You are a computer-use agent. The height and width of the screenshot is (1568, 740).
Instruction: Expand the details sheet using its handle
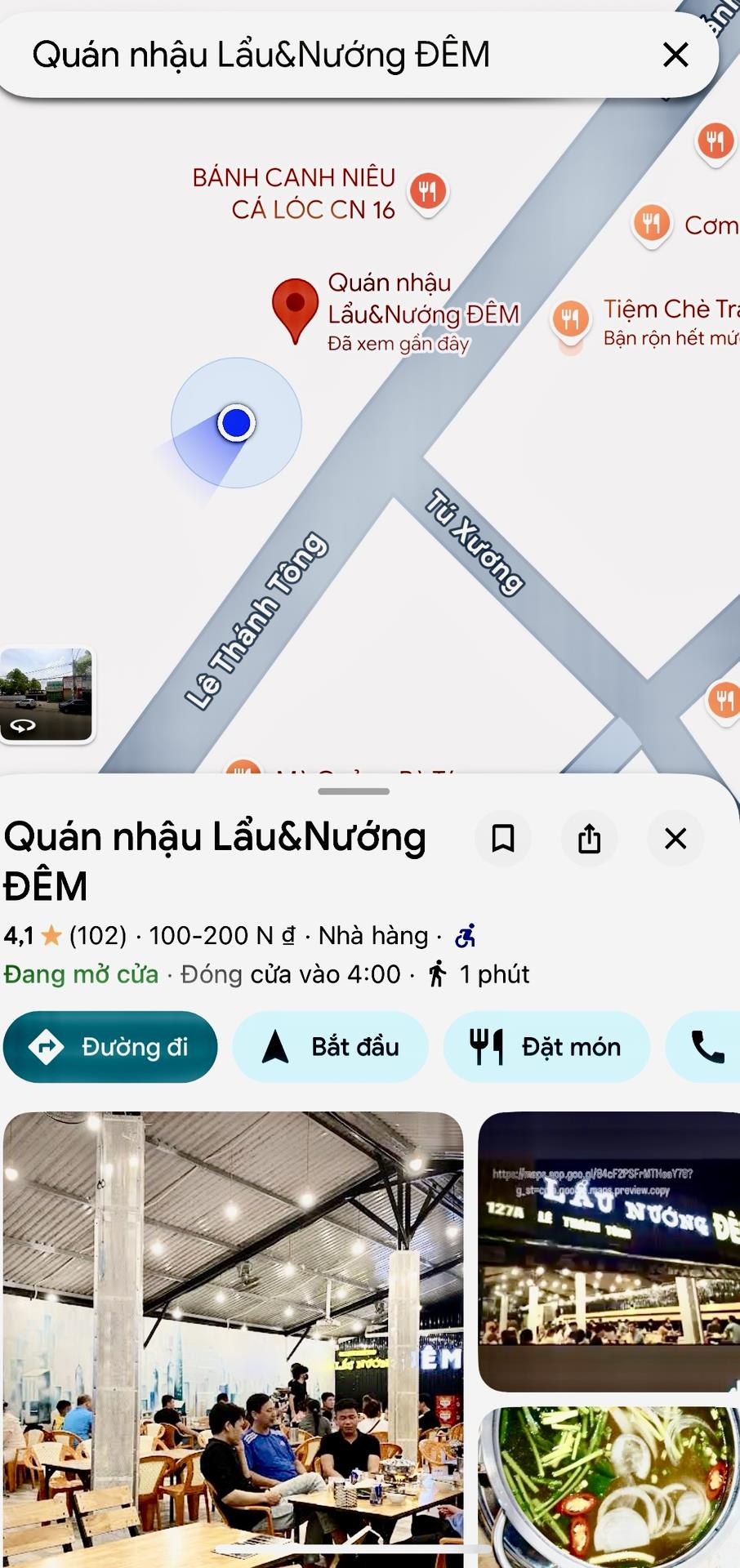pyautogui.click(x=354, y=791)
